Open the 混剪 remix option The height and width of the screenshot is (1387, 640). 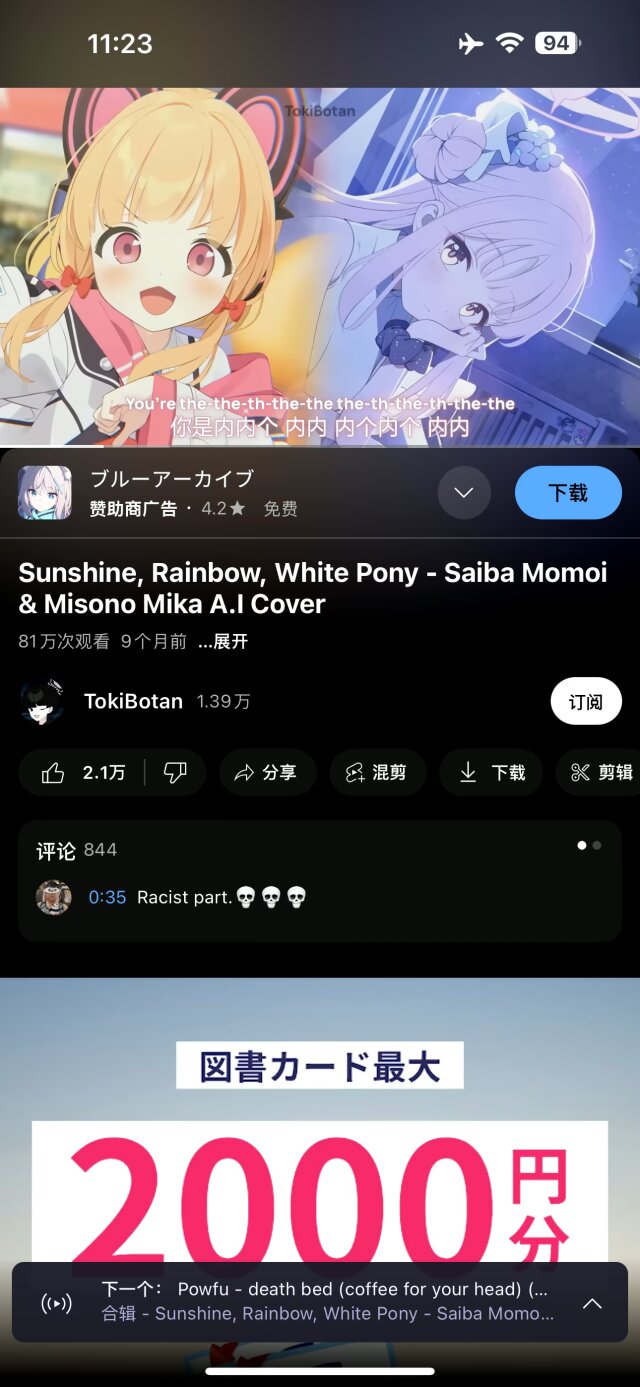point(377,772)
